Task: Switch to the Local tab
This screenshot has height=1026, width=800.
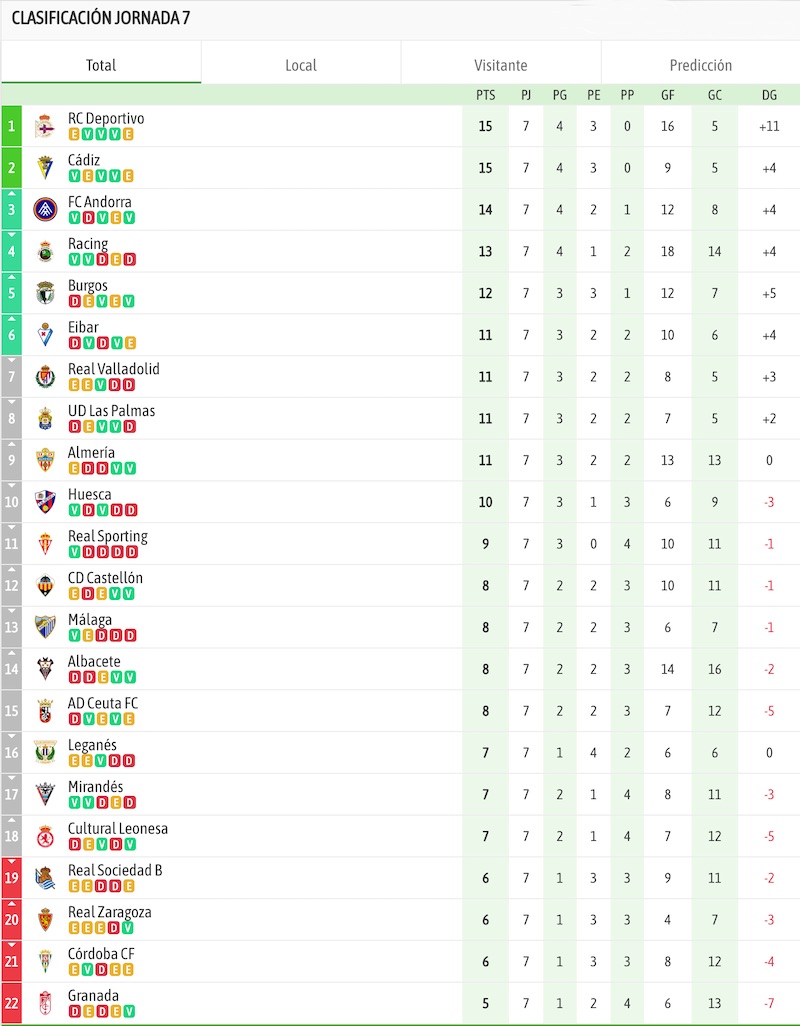Action: click(300, 65)
